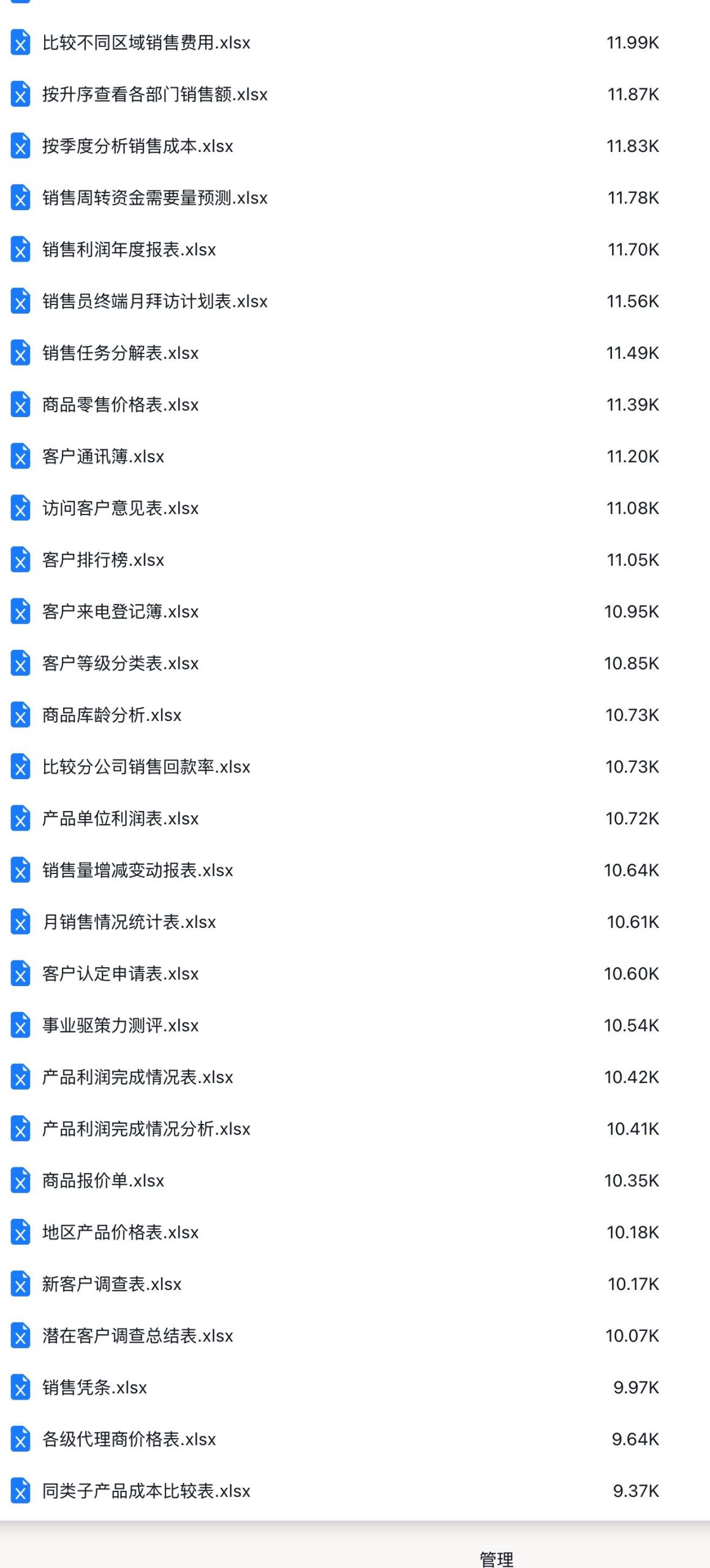Open 销售员终端月拜访计划表.xlsx

(x=155, y=301)
